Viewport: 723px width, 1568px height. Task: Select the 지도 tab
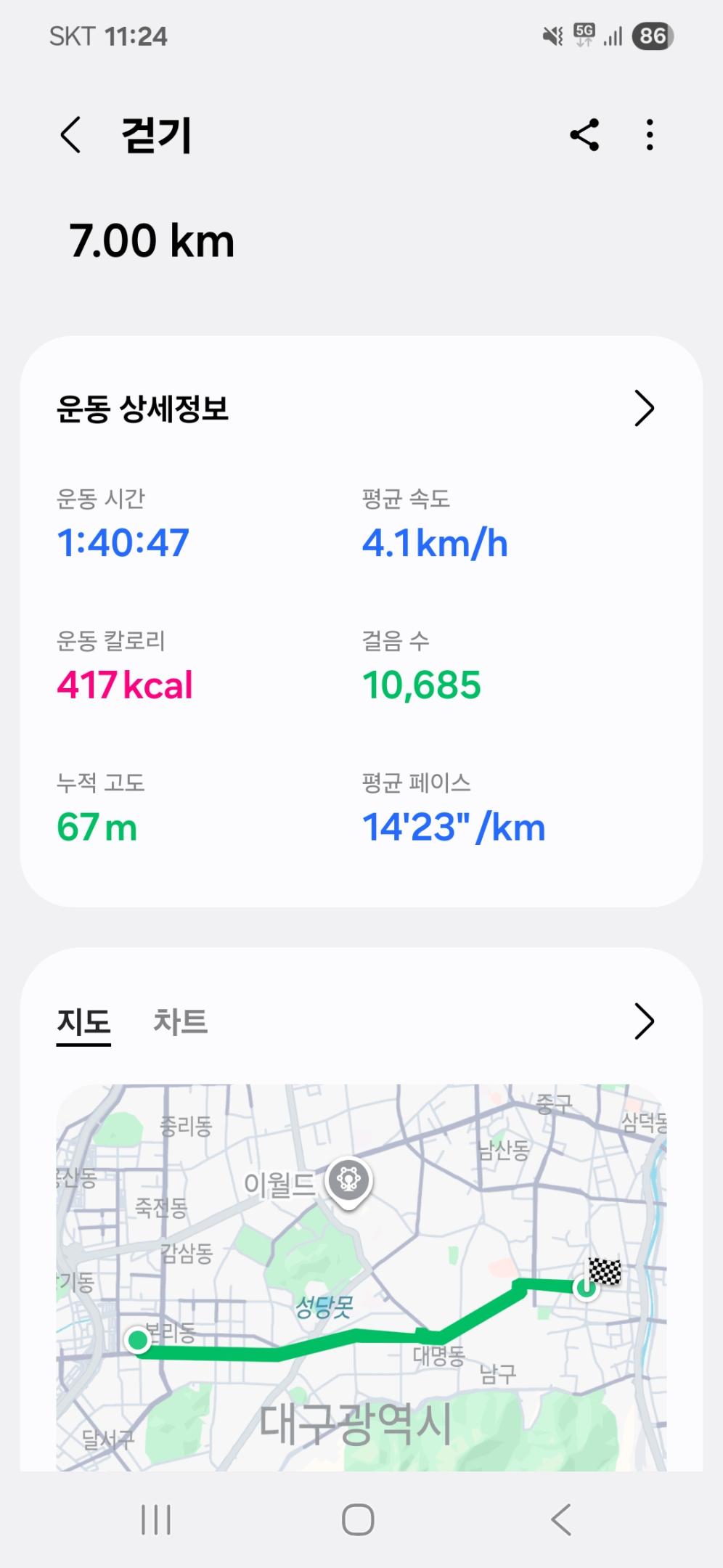coord(84,1021)
